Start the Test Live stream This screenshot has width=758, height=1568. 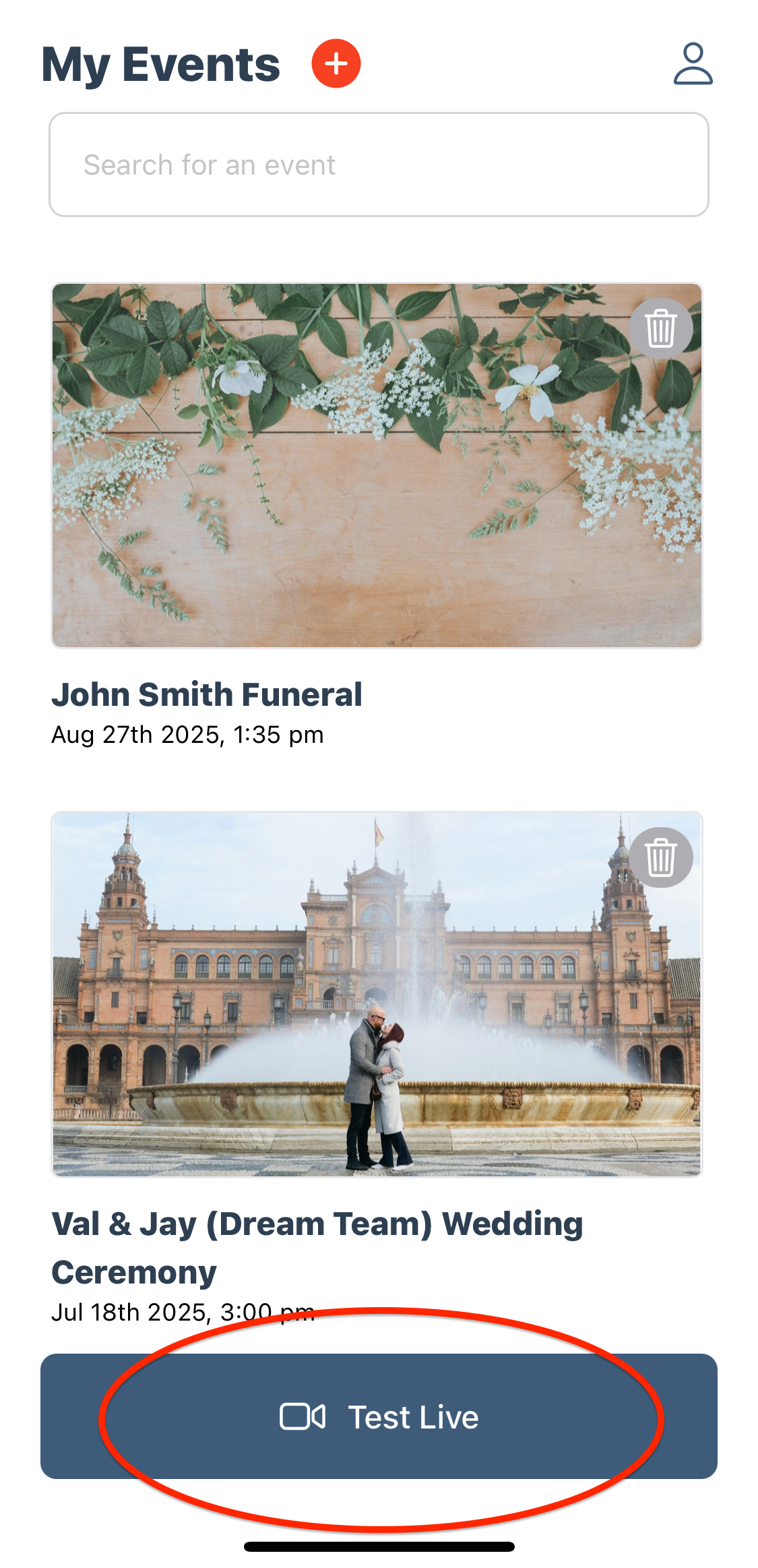[379, 1416]
